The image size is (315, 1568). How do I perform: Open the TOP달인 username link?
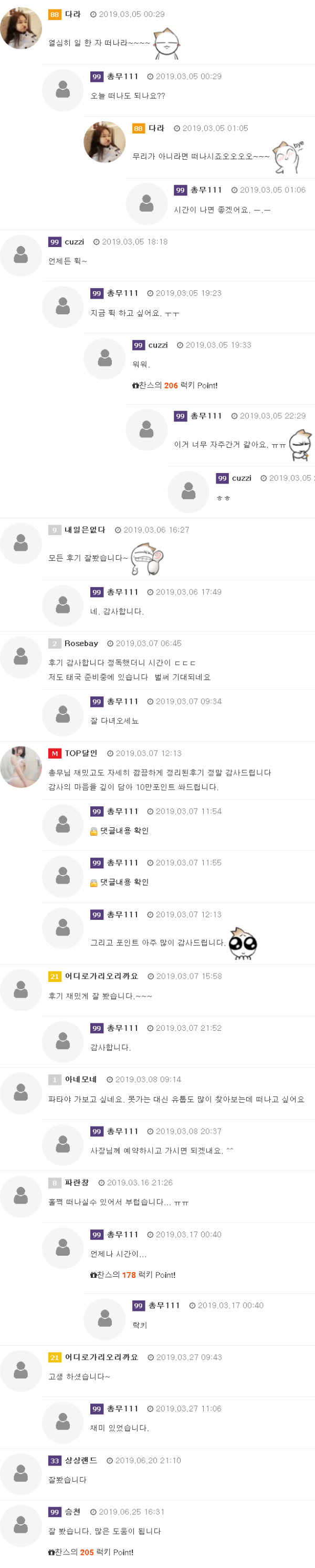pyautogui.click(x=81, y=753)
